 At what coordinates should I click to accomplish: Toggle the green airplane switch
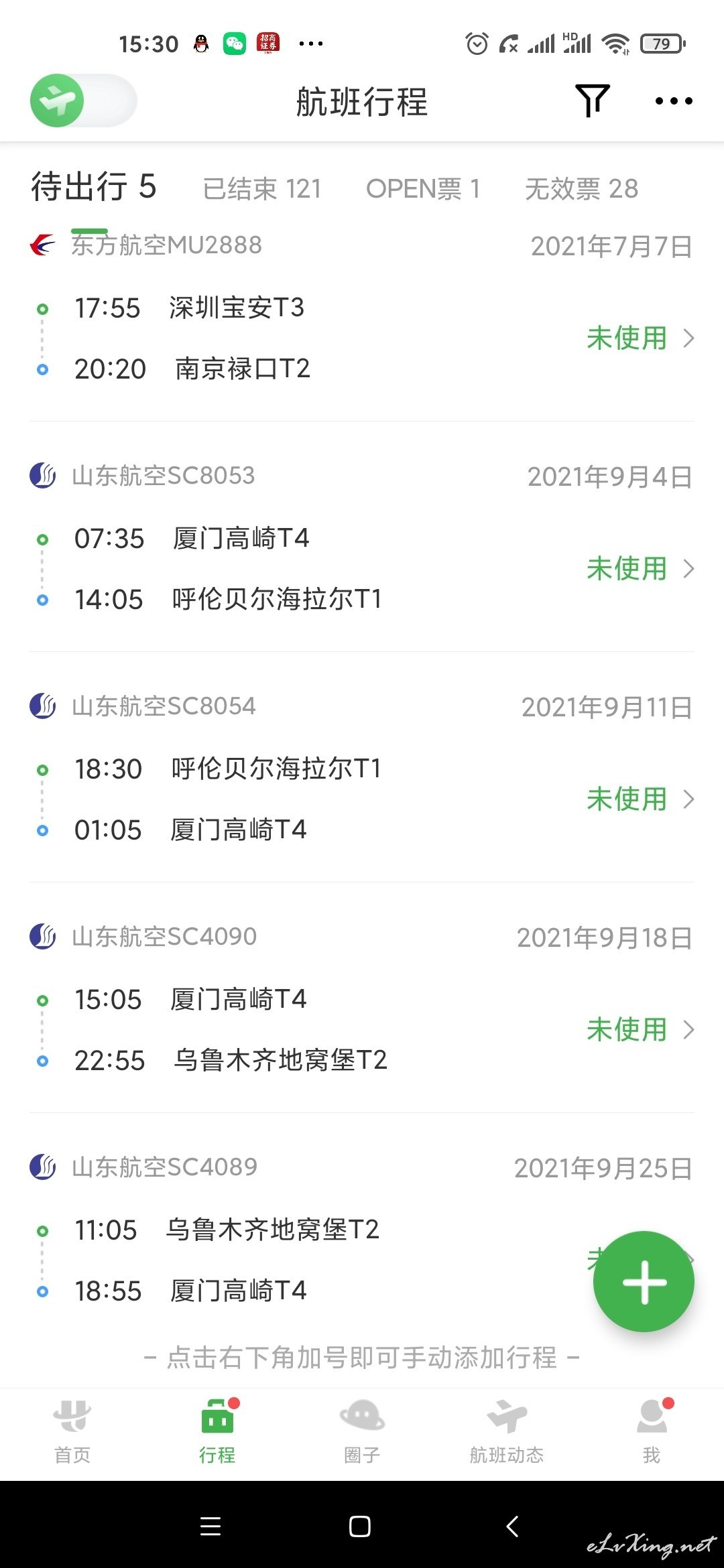84,101
